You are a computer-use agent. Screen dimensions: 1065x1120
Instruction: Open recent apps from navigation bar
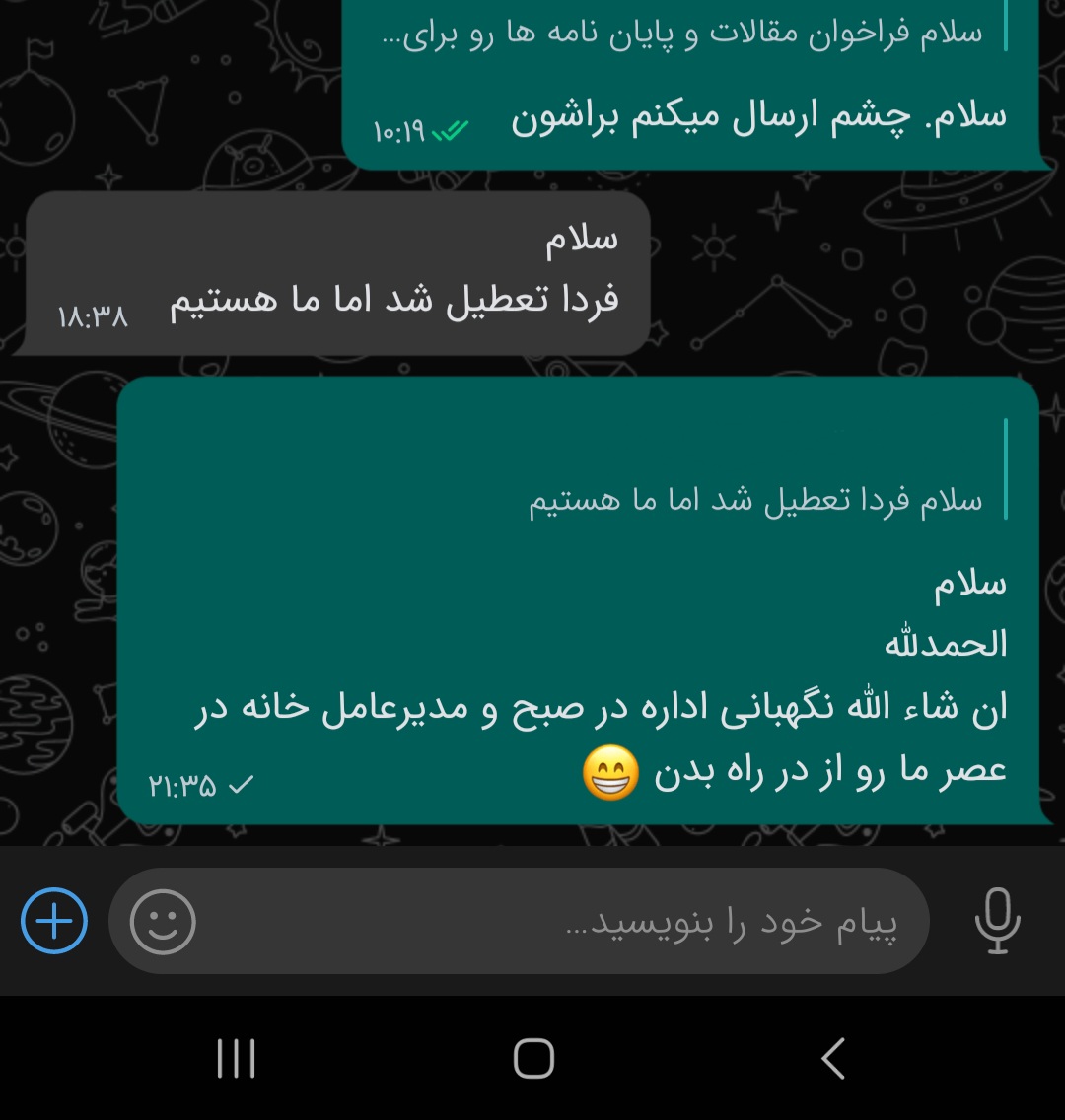point(236,1059)
